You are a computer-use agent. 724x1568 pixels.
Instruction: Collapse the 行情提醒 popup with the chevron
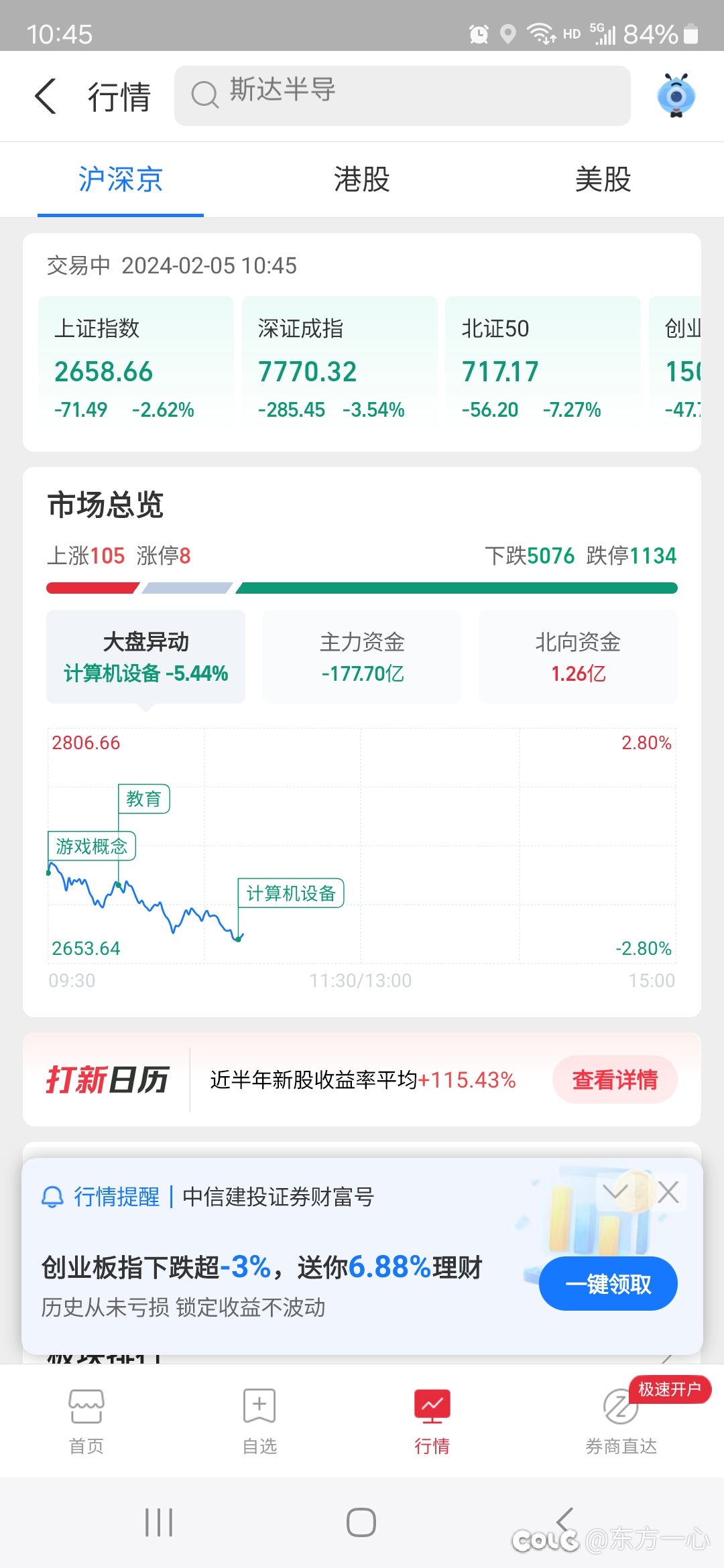(615, 1192)
